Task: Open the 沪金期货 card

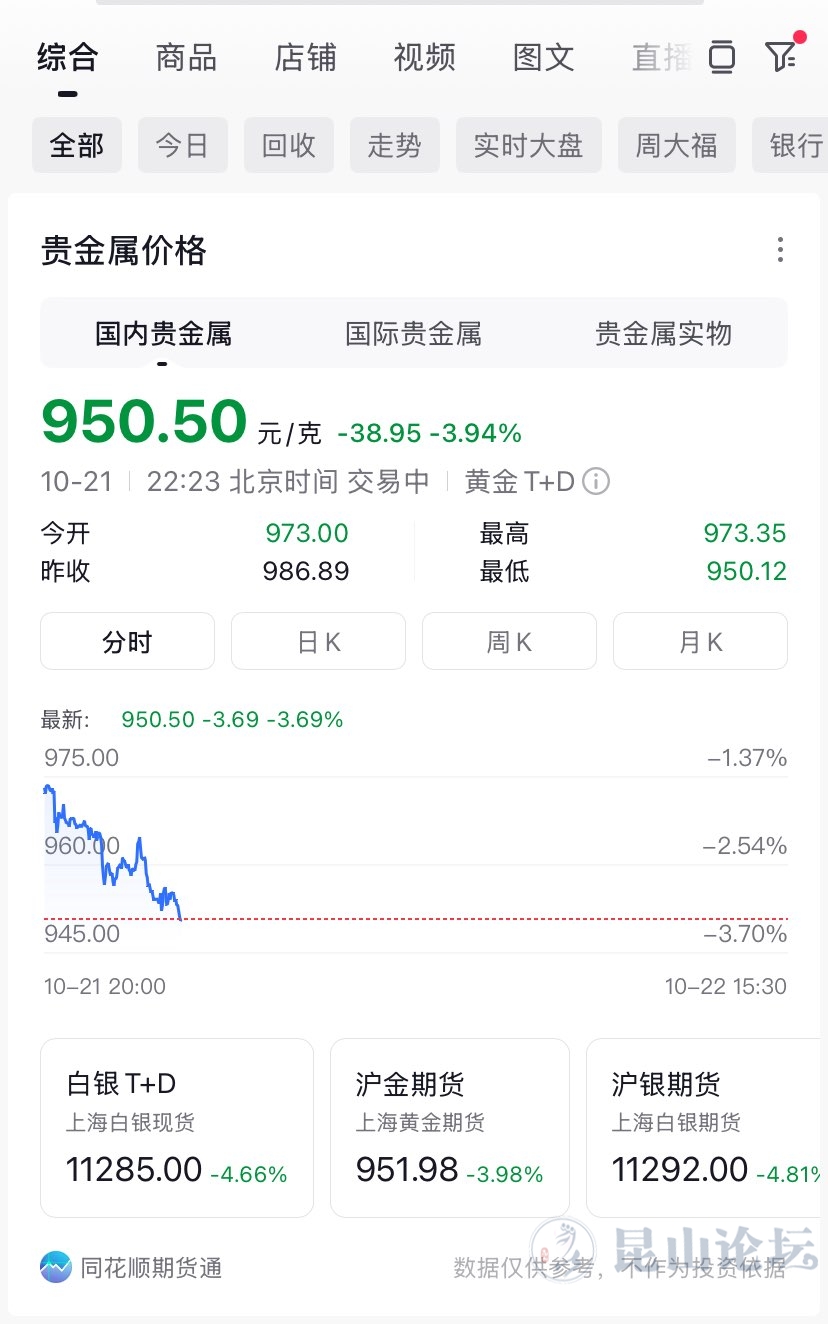Action: pyautogui.click(x=449, y=1127)
